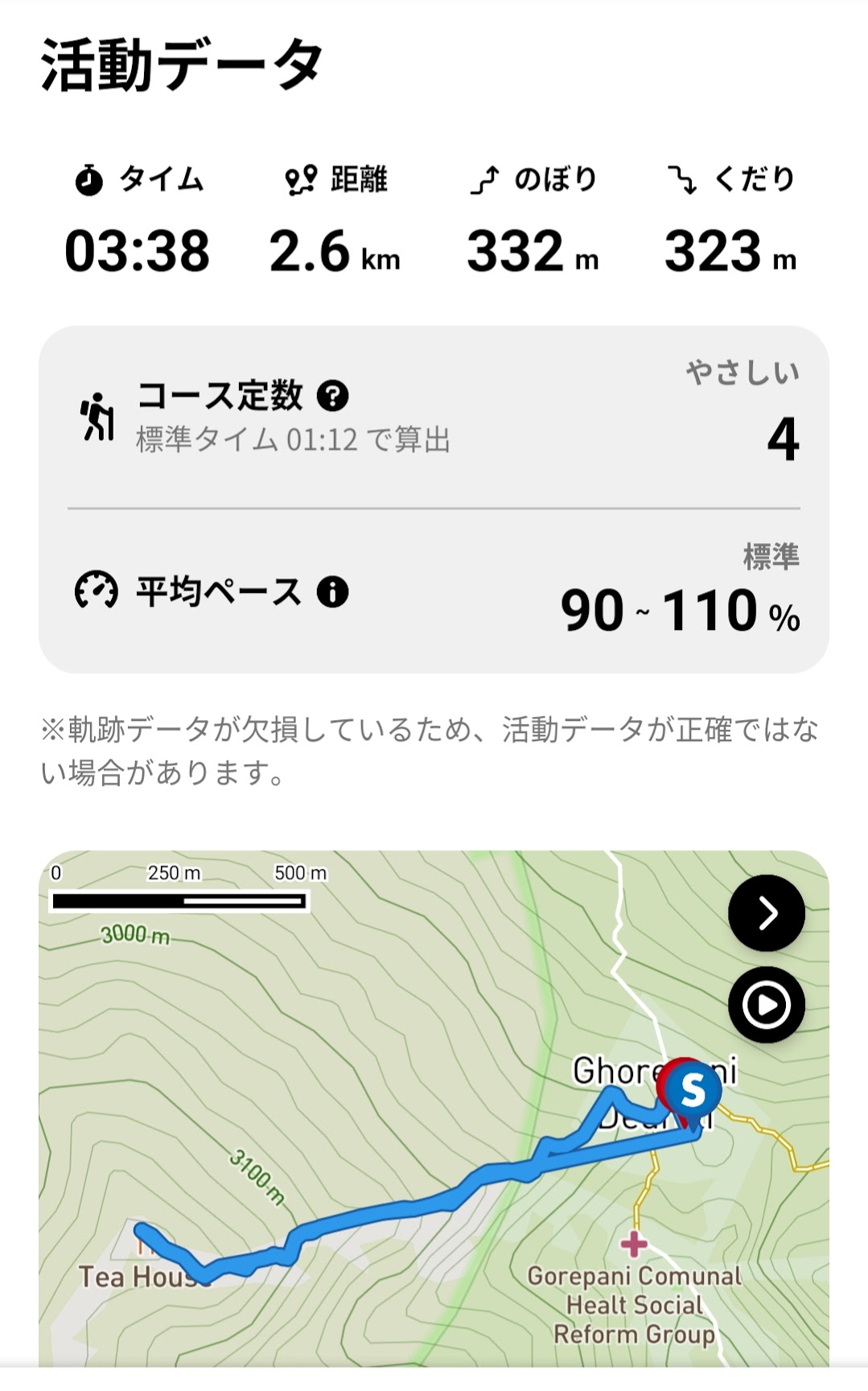Play the route track animation
Image resolution: width=868 pixels, height=1391 pixels.
coord(766,1006)
